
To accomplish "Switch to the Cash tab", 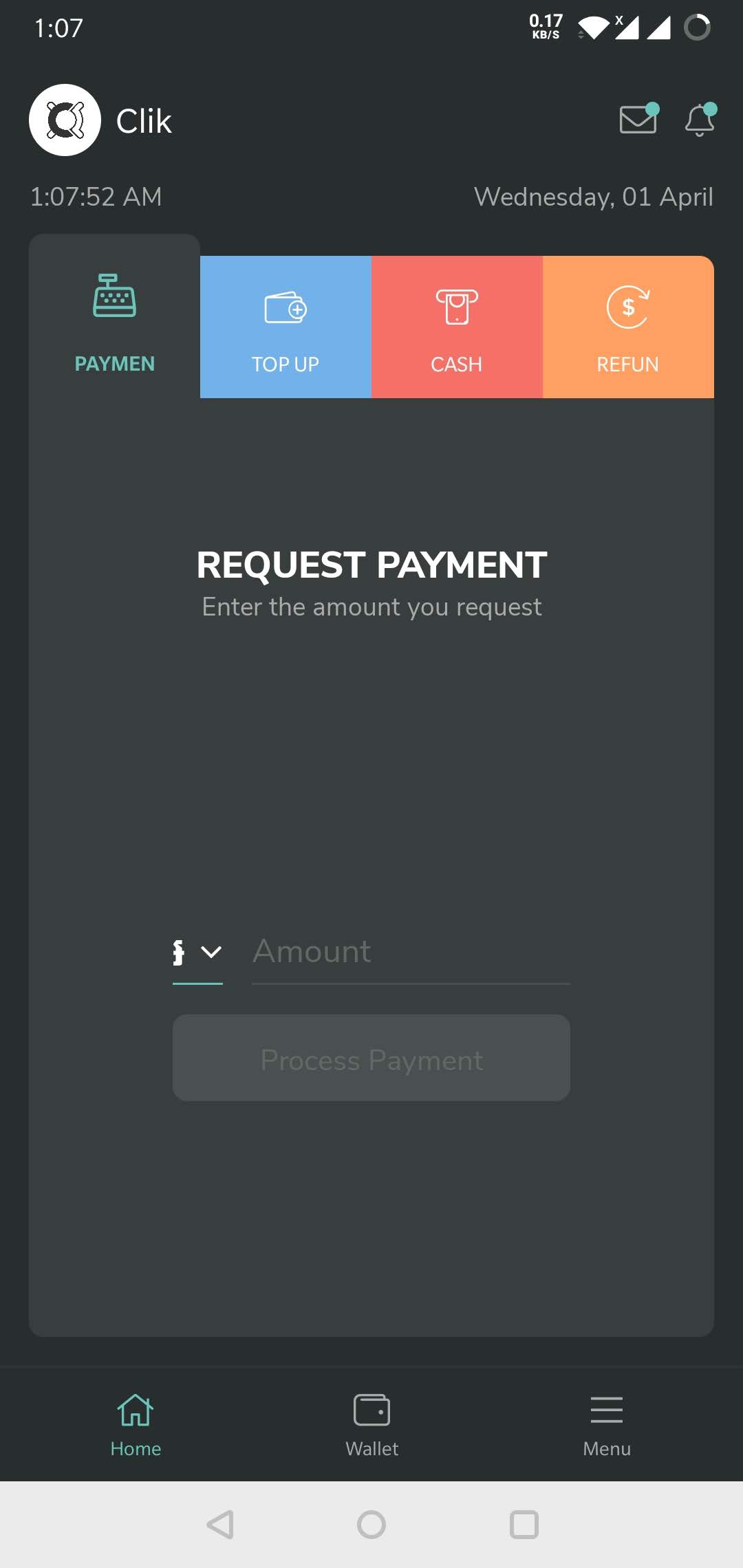I will [457, 327].
